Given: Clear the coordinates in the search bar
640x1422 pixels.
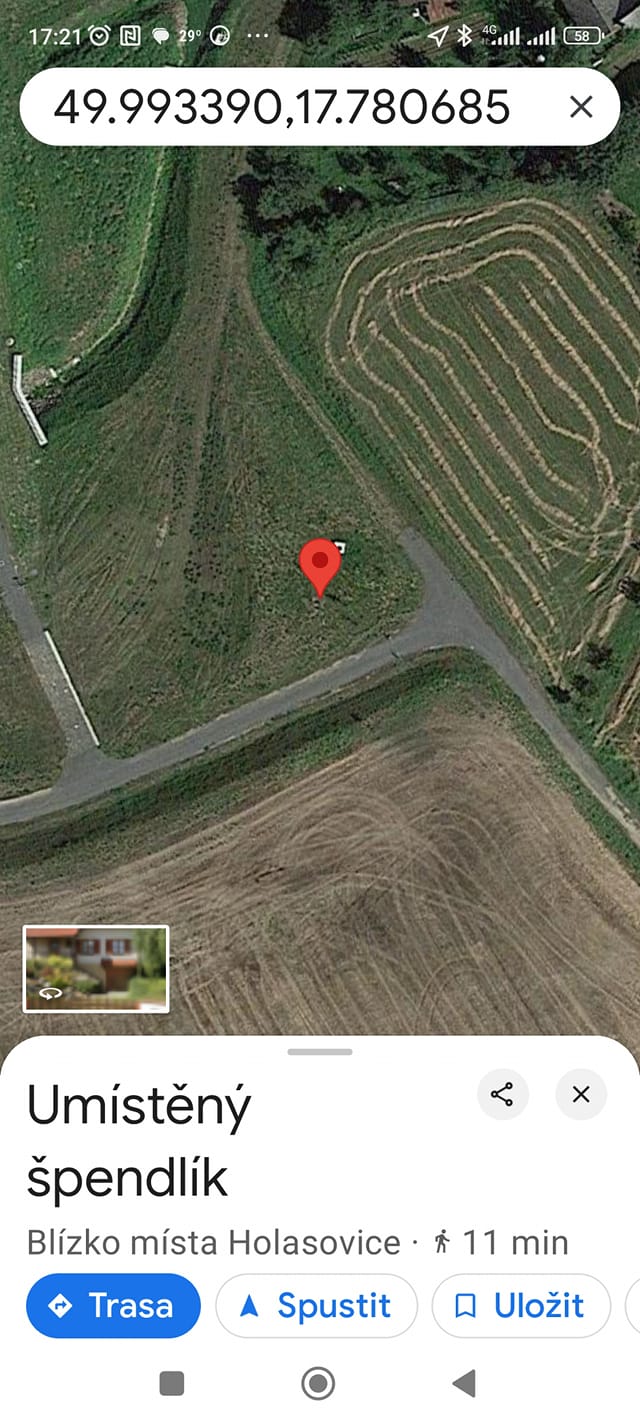Looking at the screenshot, I should (x=581, y=106).
